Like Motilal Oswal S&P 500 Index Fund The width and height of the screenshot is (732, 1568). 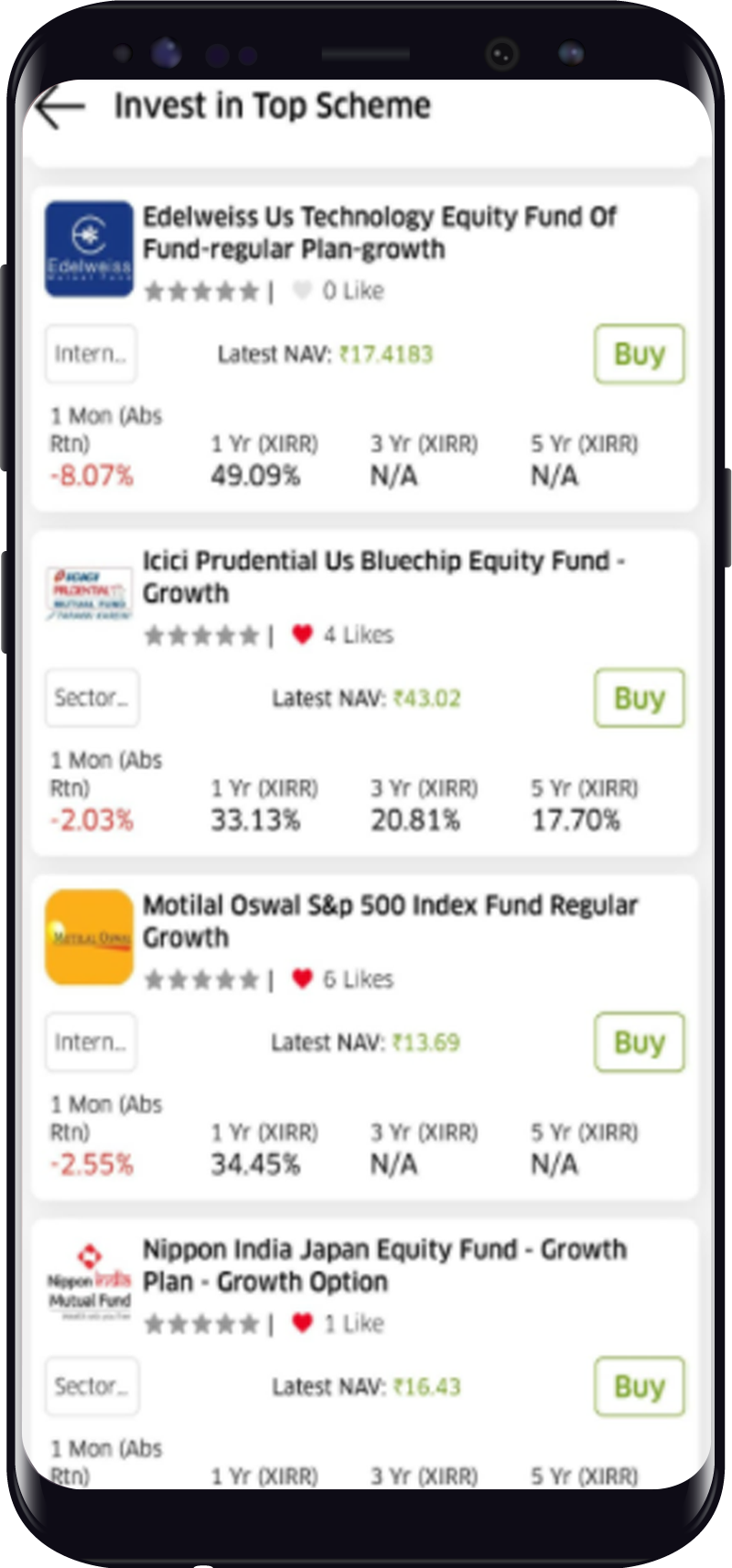coord(302,979)
